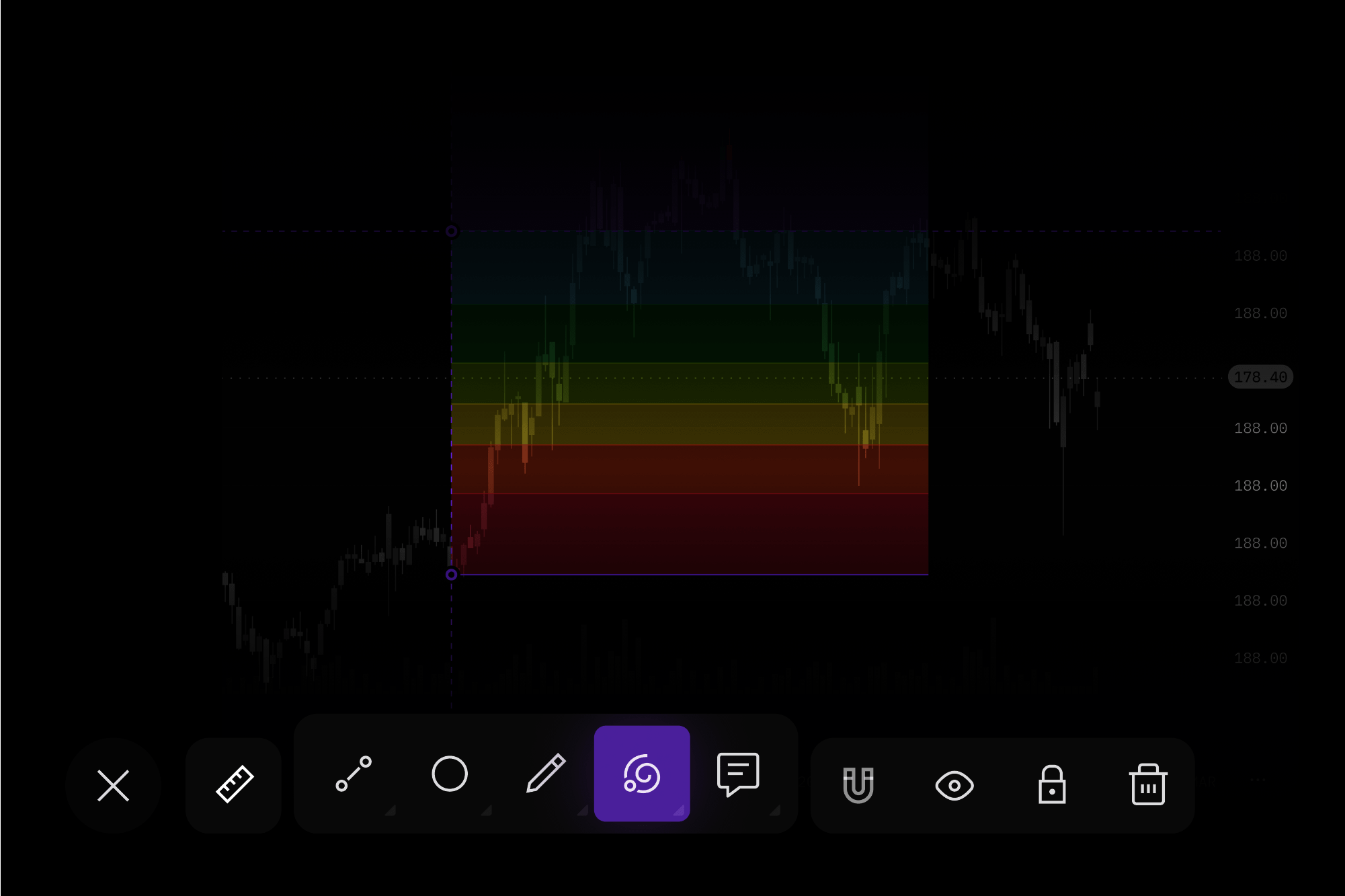Pick the circle shape tool
This screenshot has width=1345, height=896.
click(450, 774)
